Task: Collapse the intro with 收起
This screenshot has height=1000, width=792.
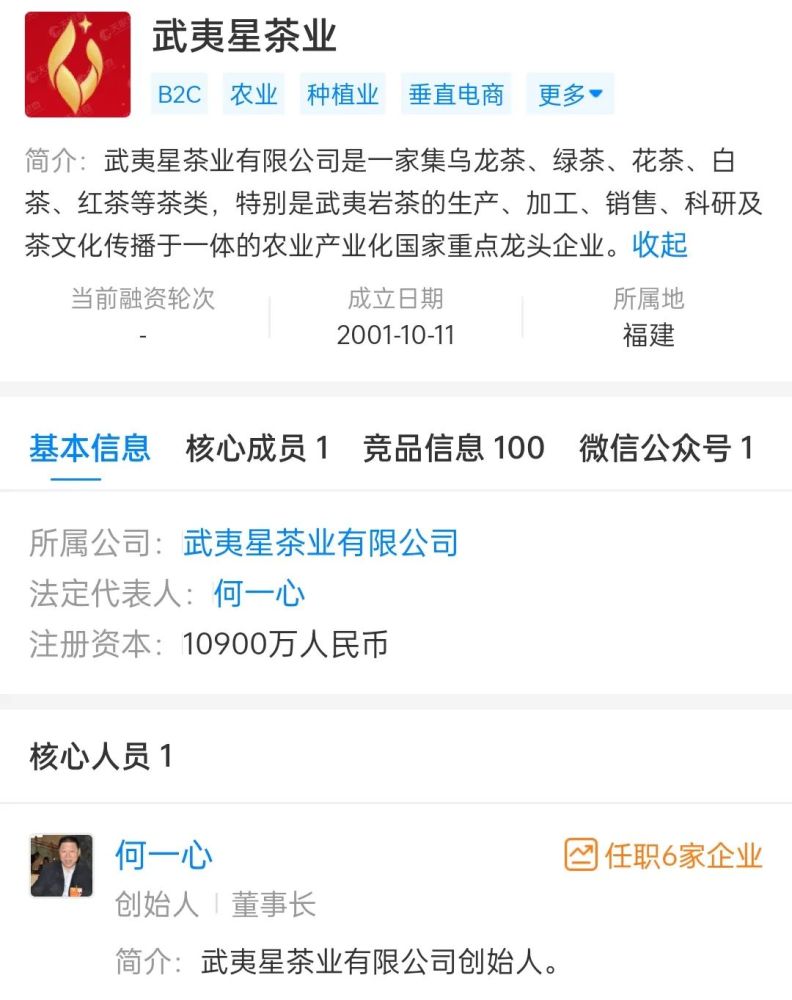Action: tap(660, 245)
